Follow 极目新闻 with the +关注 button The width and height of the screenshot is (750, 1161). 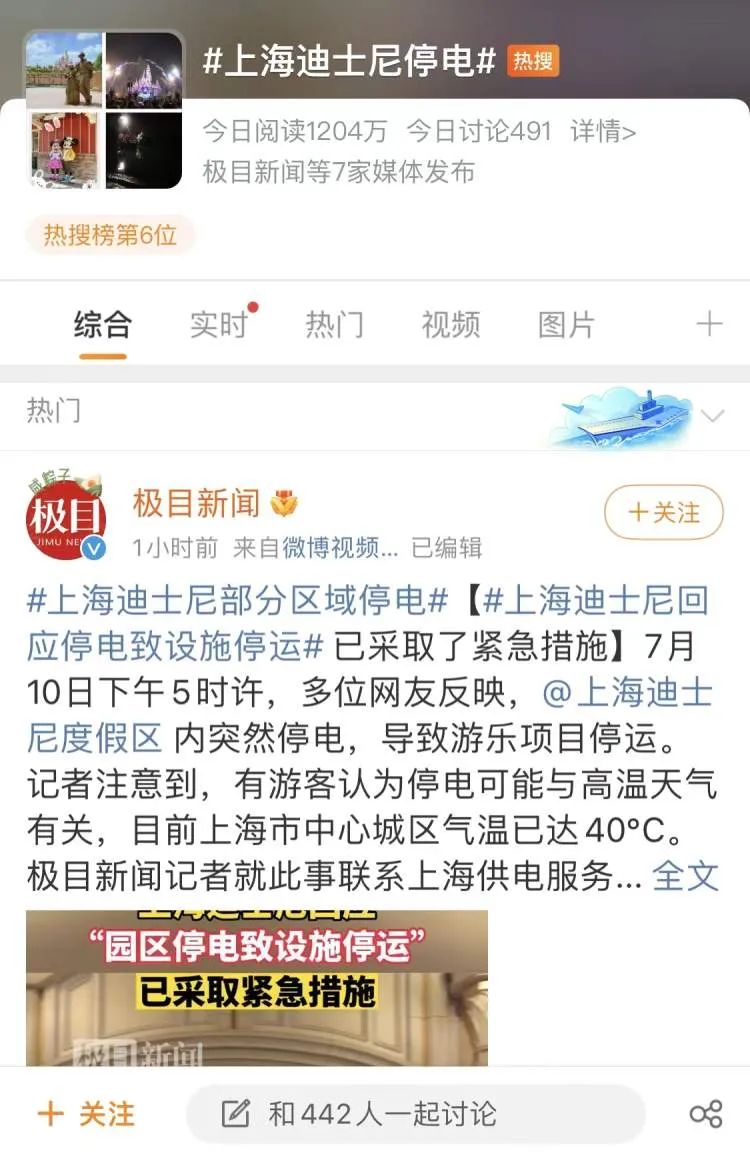[x=663, y=513]
